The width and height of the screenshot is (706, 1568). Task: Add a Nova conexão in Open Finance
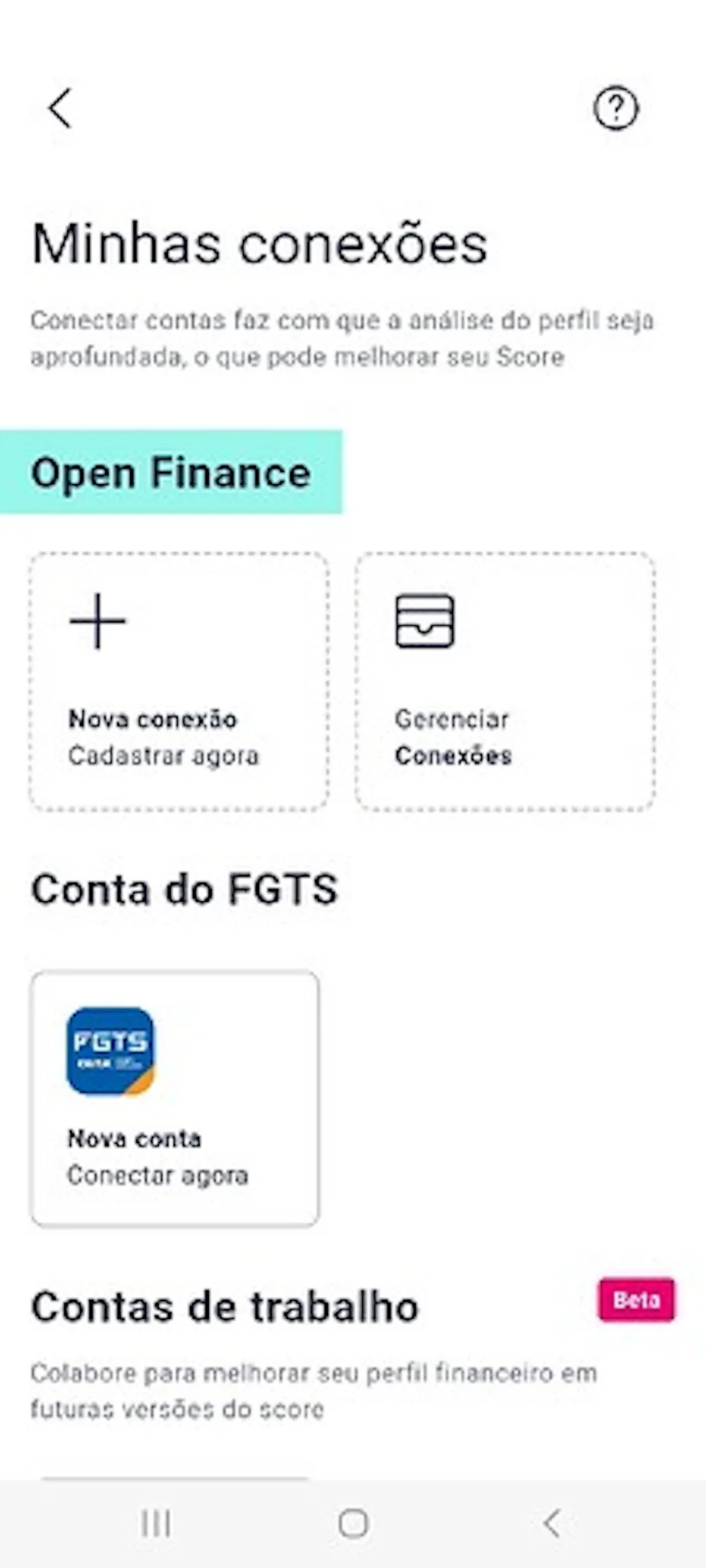[x=179, y=682]
